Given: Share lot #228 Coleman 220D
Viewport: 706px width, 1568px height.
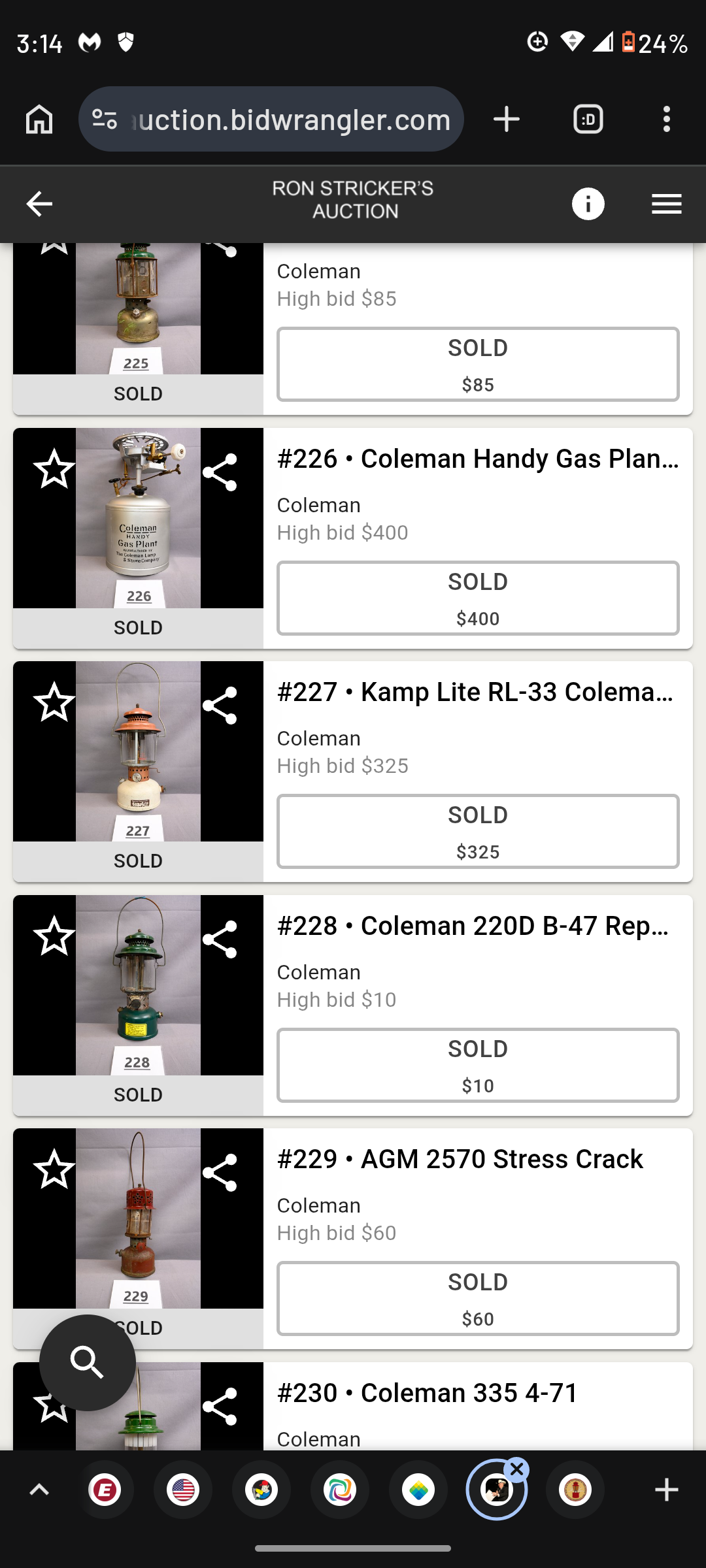Looking at the screenshot, I should (x=220, y=939).
